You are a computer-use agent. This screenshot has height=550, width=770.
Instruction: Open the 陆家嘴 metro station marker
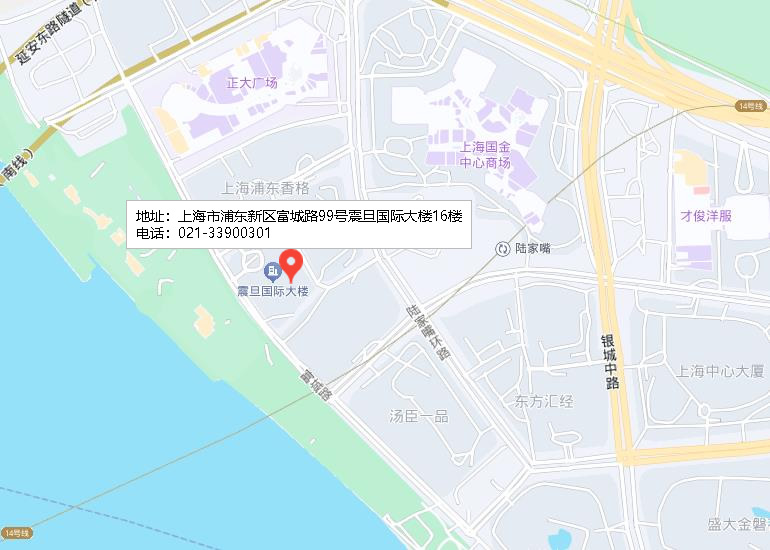pos(504,248)
